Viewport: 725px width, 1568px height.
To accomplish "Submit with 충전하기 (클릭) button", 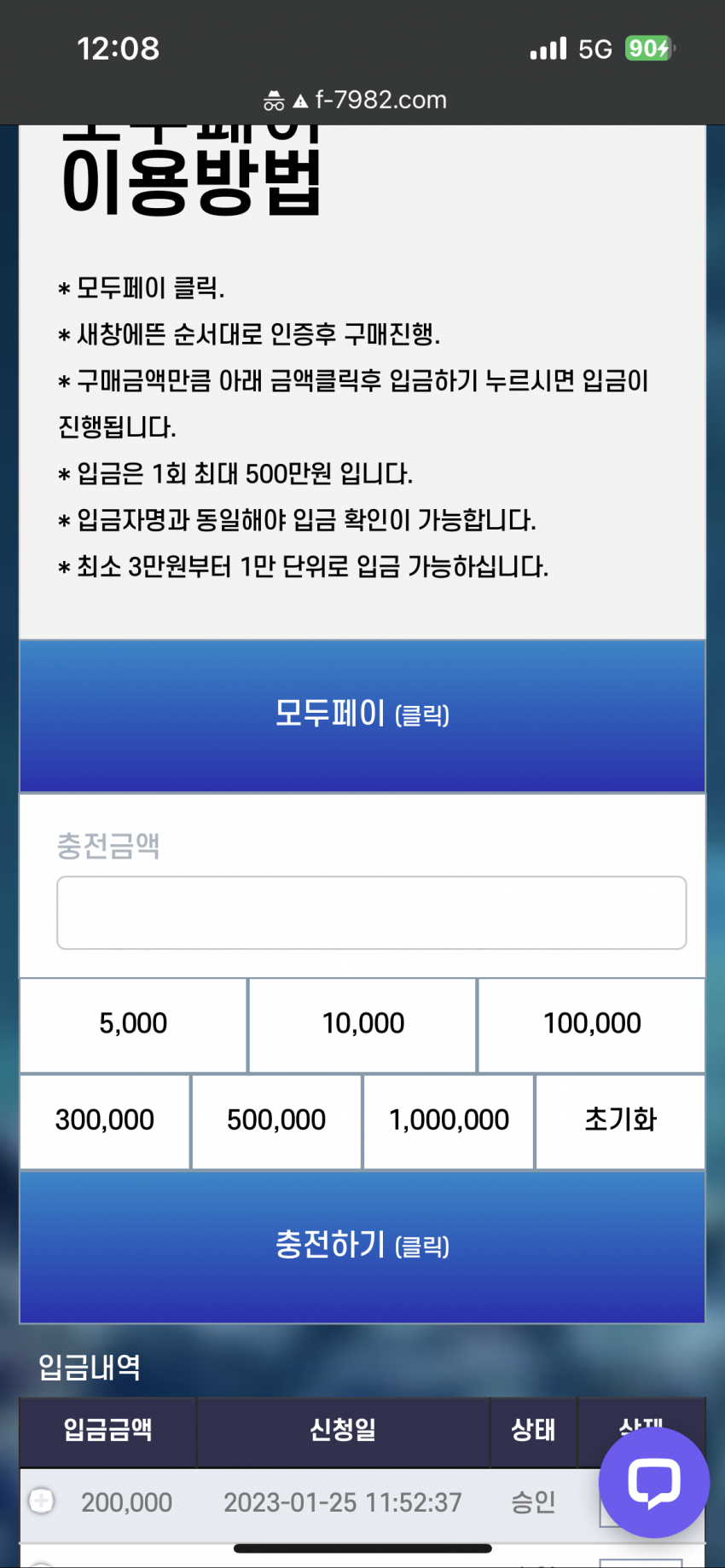I will (362, 1246).
